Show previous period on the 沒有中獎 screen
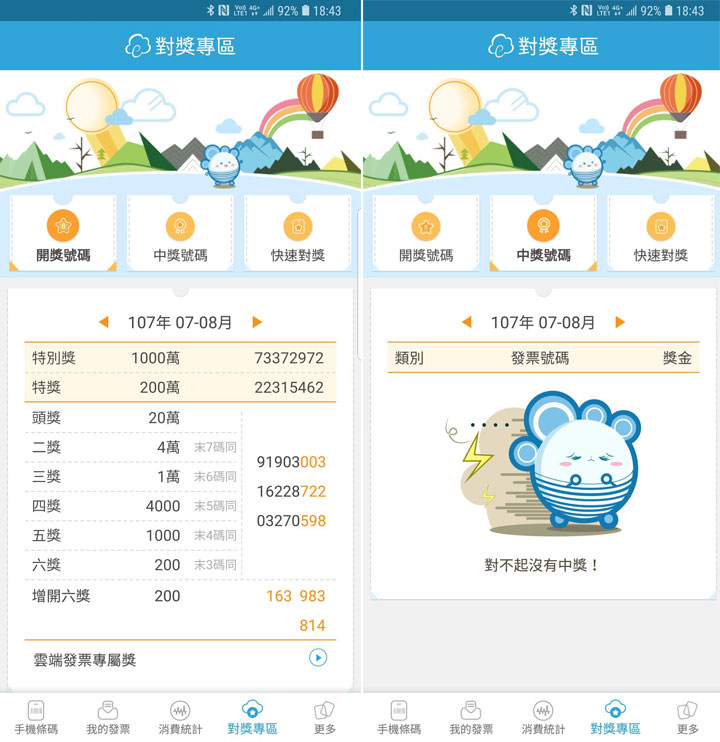The height and width of the screenshot is (742, 720). (466, 322)
